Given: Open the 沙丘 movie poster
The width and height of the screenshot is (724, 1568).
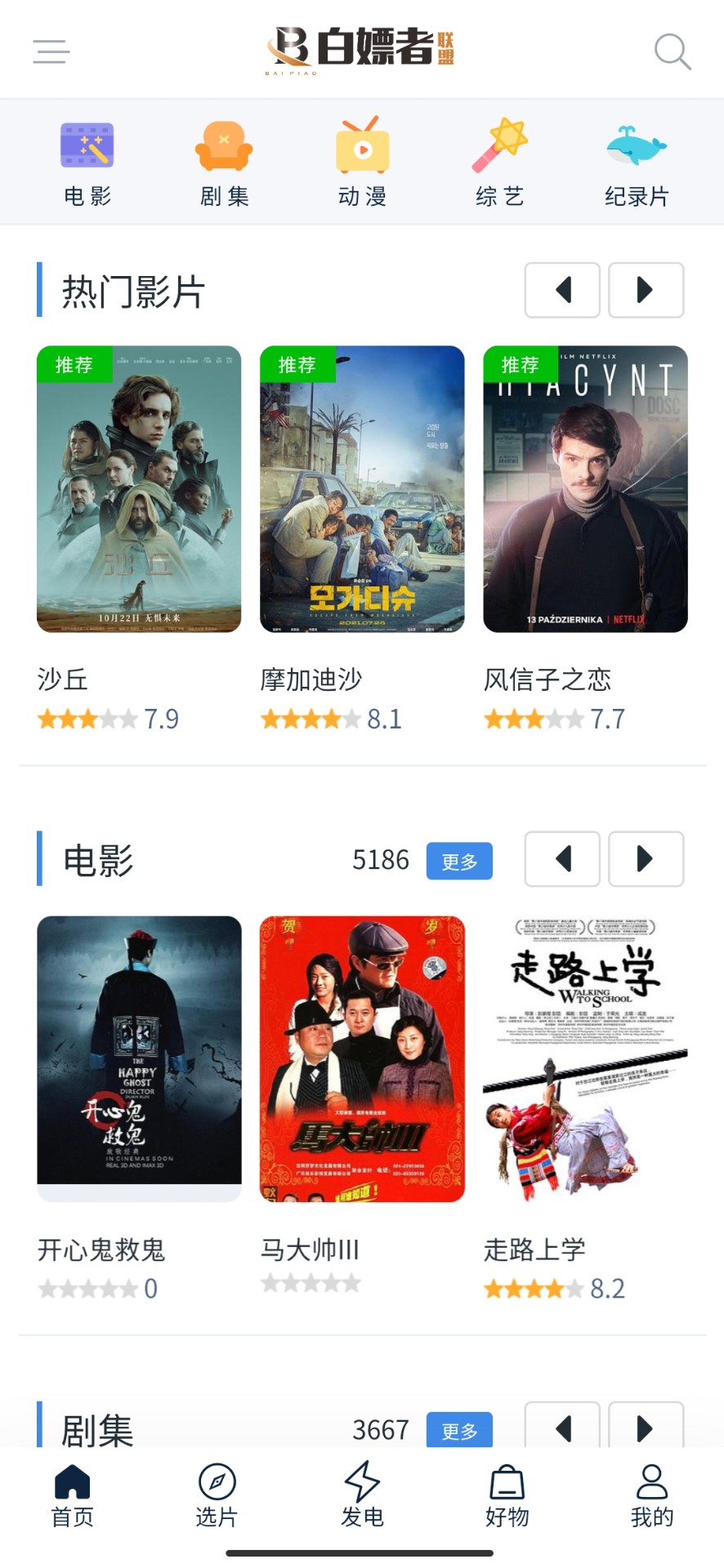Looking at the screenshot, I should [139, 489].
